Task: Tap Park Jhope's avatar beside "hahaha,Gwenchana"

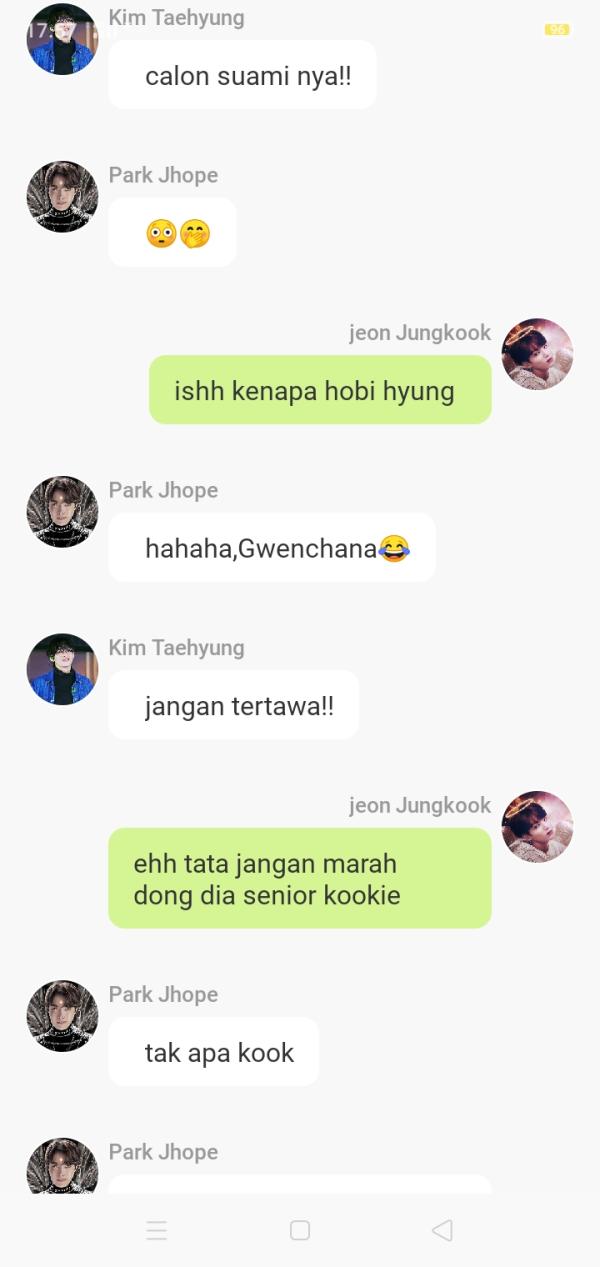Action: [62, 511]
